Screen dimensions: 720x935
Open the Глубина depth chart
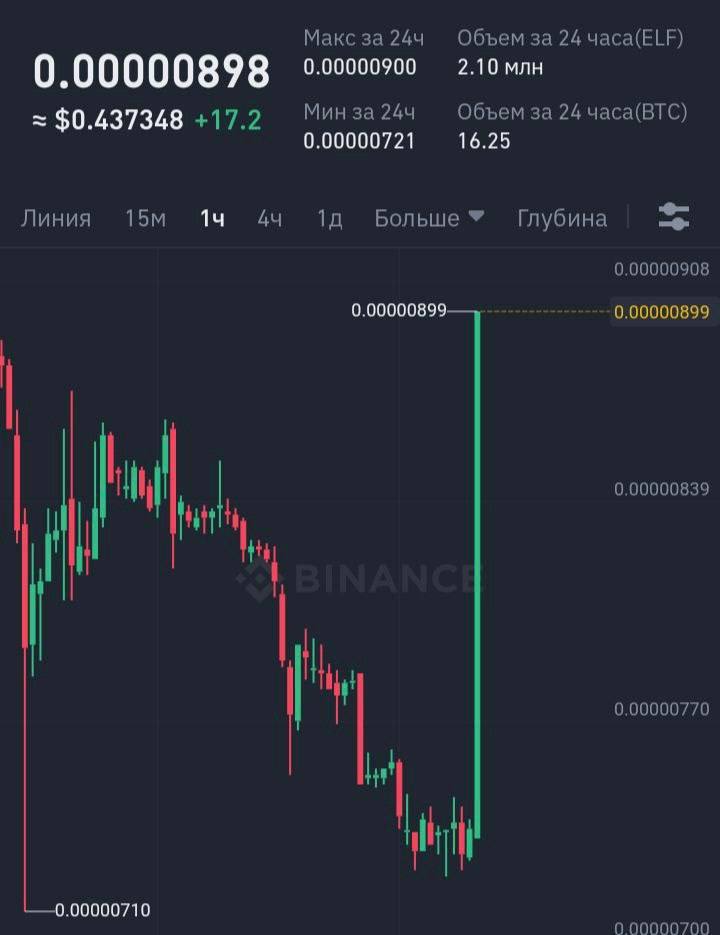pyautogui.click(x=562, y=218)
